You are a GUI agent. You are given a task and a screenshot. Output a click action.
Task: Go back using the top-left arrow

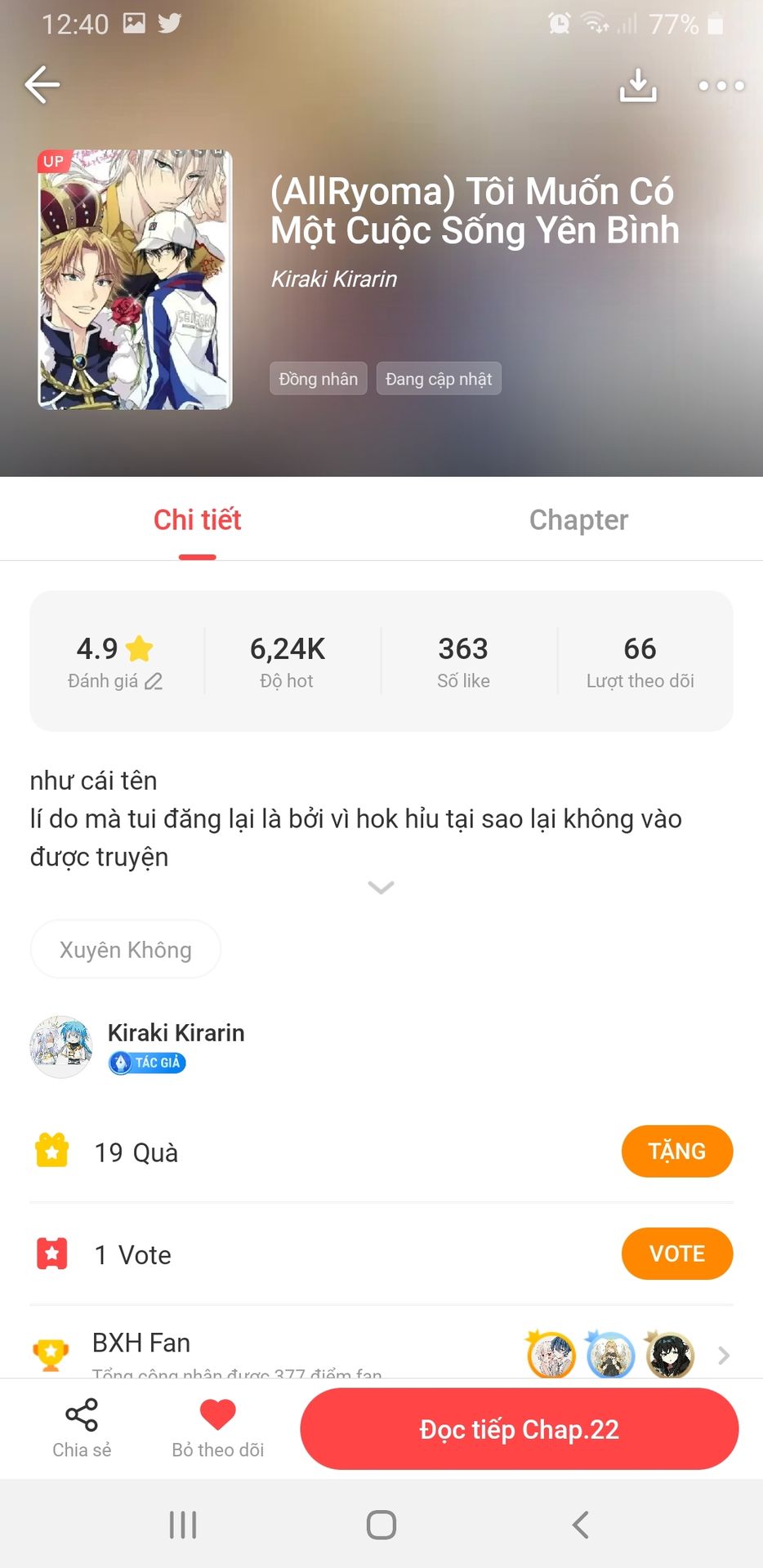tap(42, 85)
